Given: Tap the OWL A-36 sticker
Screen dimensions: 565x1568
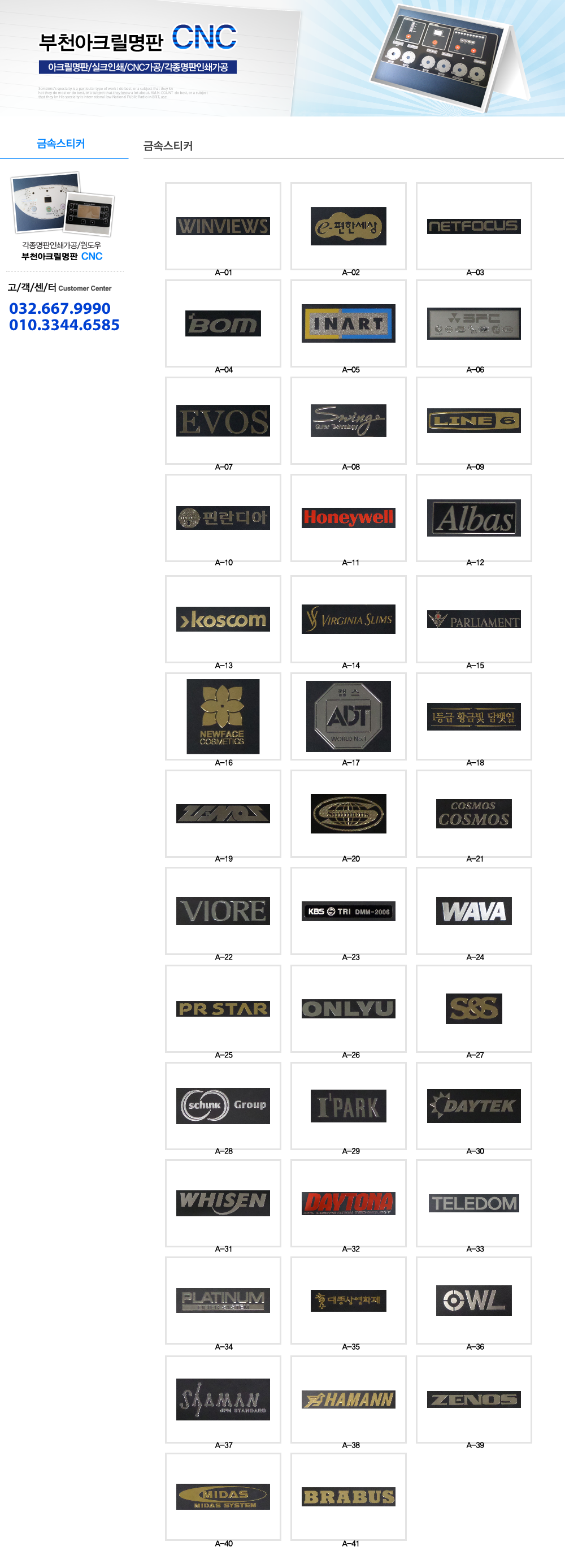Looking at the screenshot, I should [474, 1300].
